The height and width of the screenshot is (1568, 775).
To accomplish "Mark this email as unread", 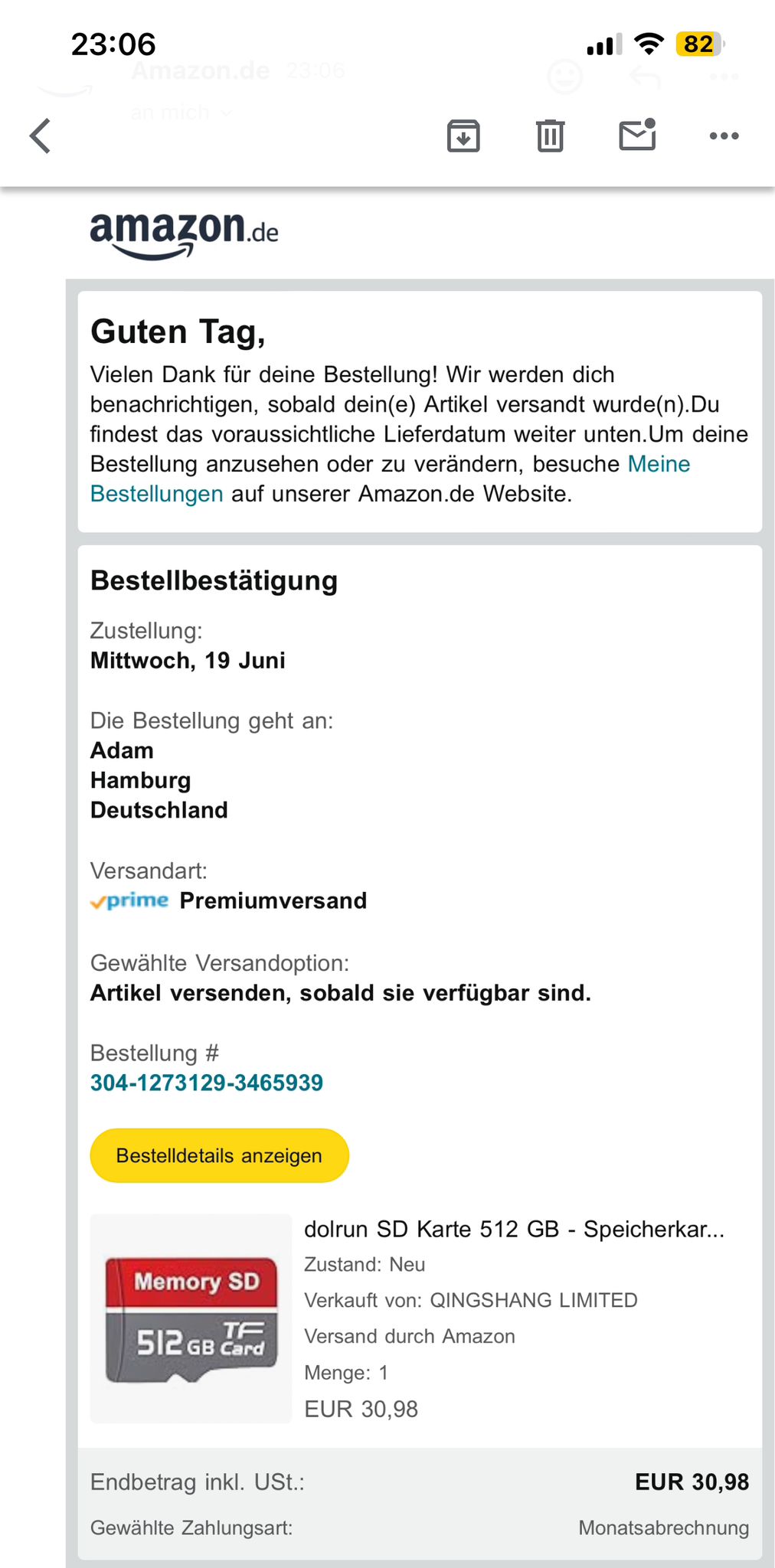I will tap(637, 136).
